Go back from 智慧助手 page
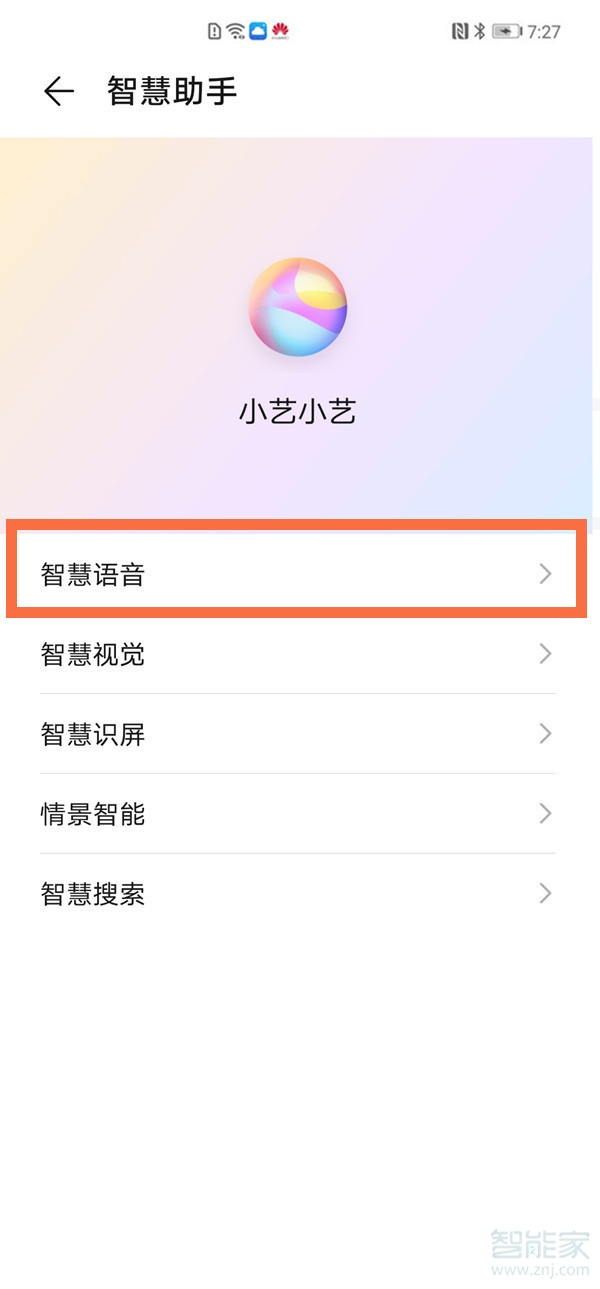This screenshot has width=600, height=1289. pyautogui.click(x=59, y=92)
